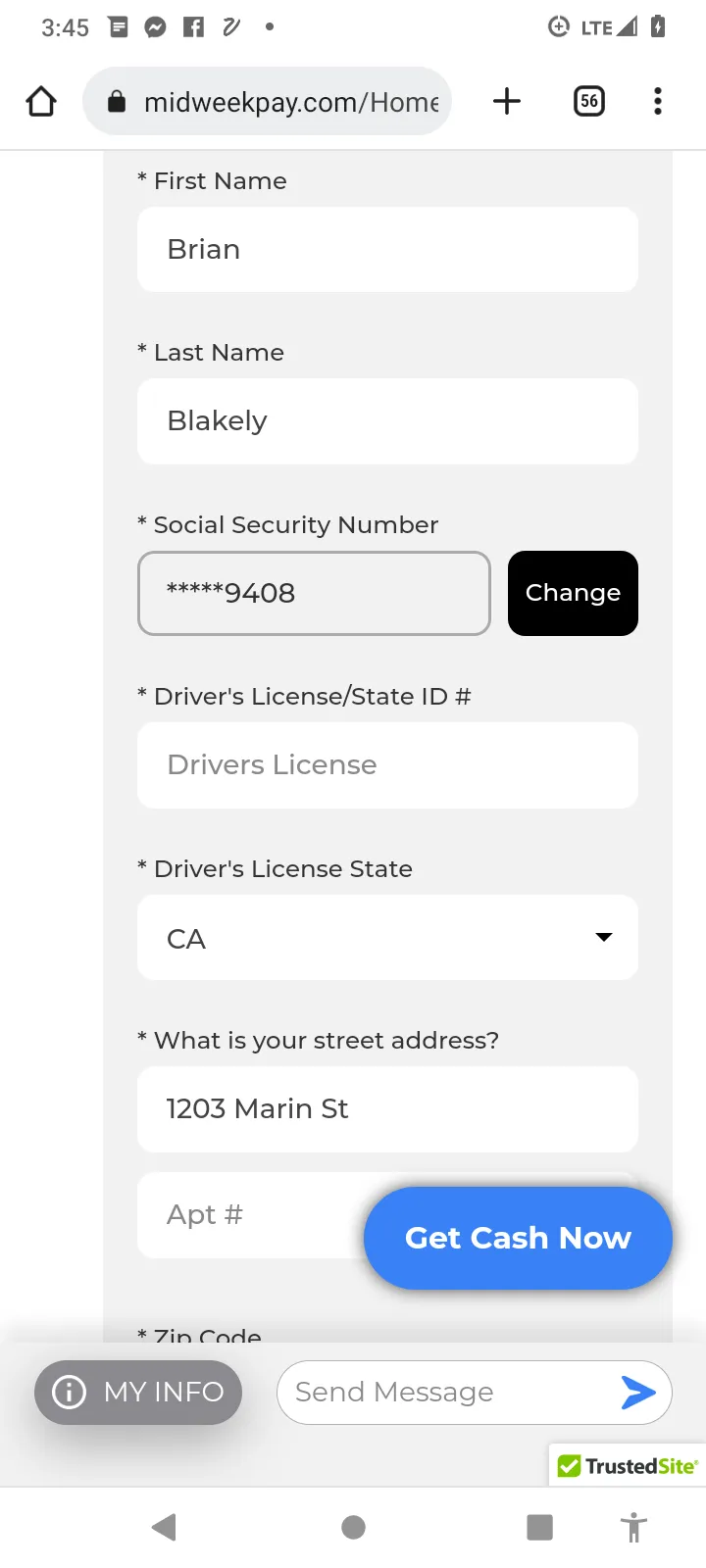Tap the Get Cash Now button

(518, 1238)
